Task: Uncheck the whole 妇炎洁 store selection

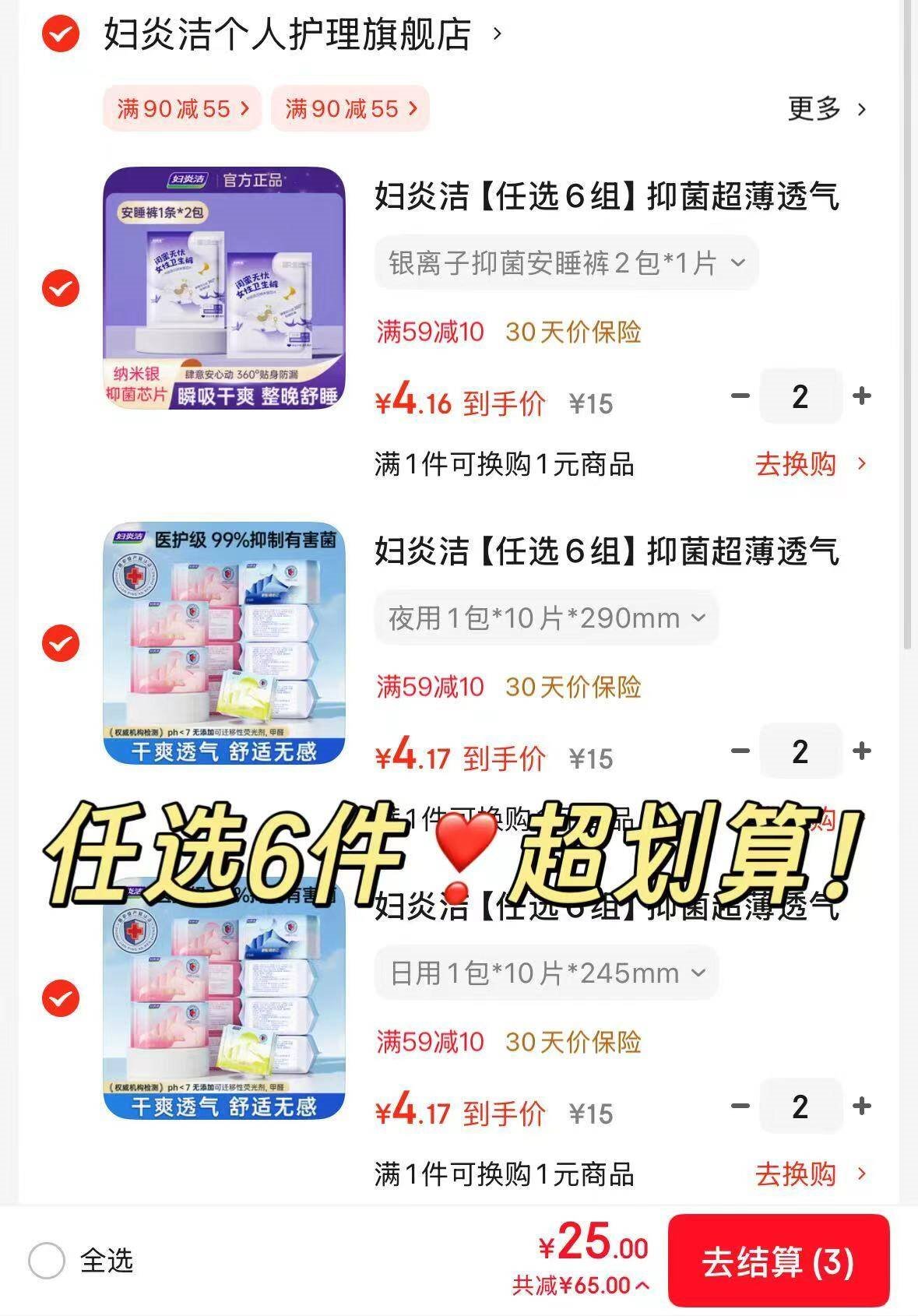Action: pos(61,34)
